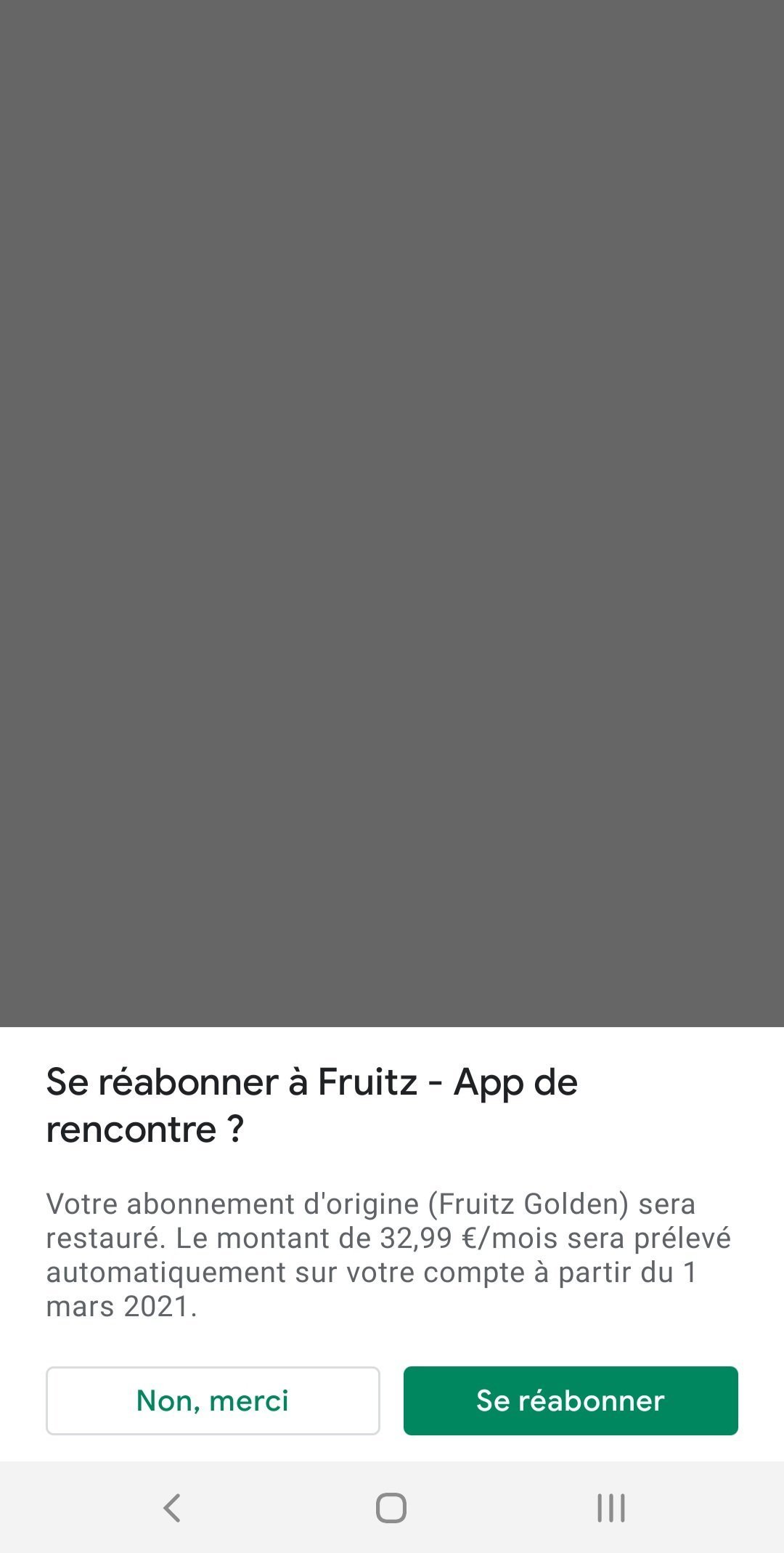Screen dimensions: 784x1553
Task: Open recent apps from the navigation bar
Action: (x=611, y=1508)
